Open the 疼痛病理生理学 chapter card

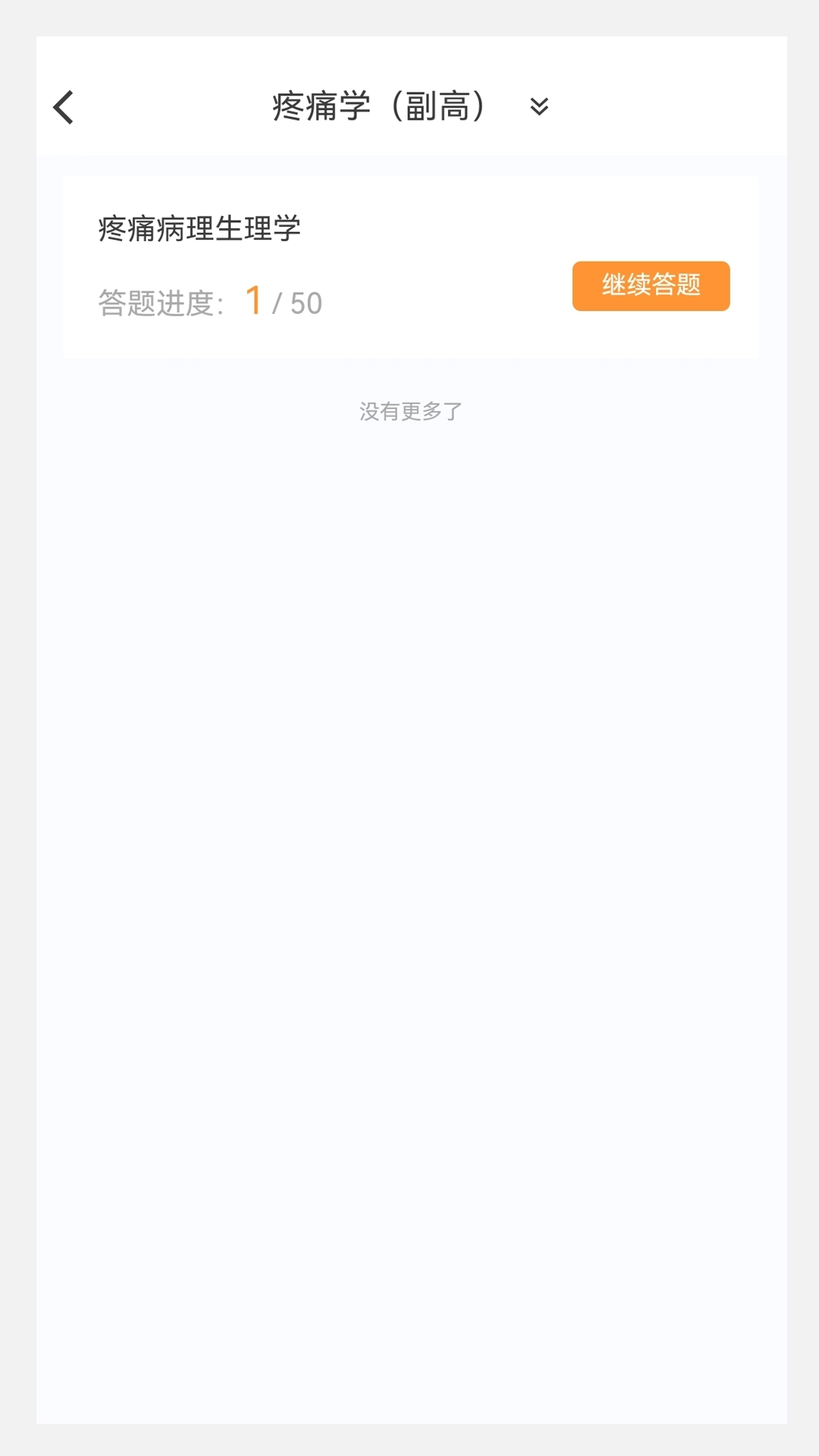click(409, 265)
